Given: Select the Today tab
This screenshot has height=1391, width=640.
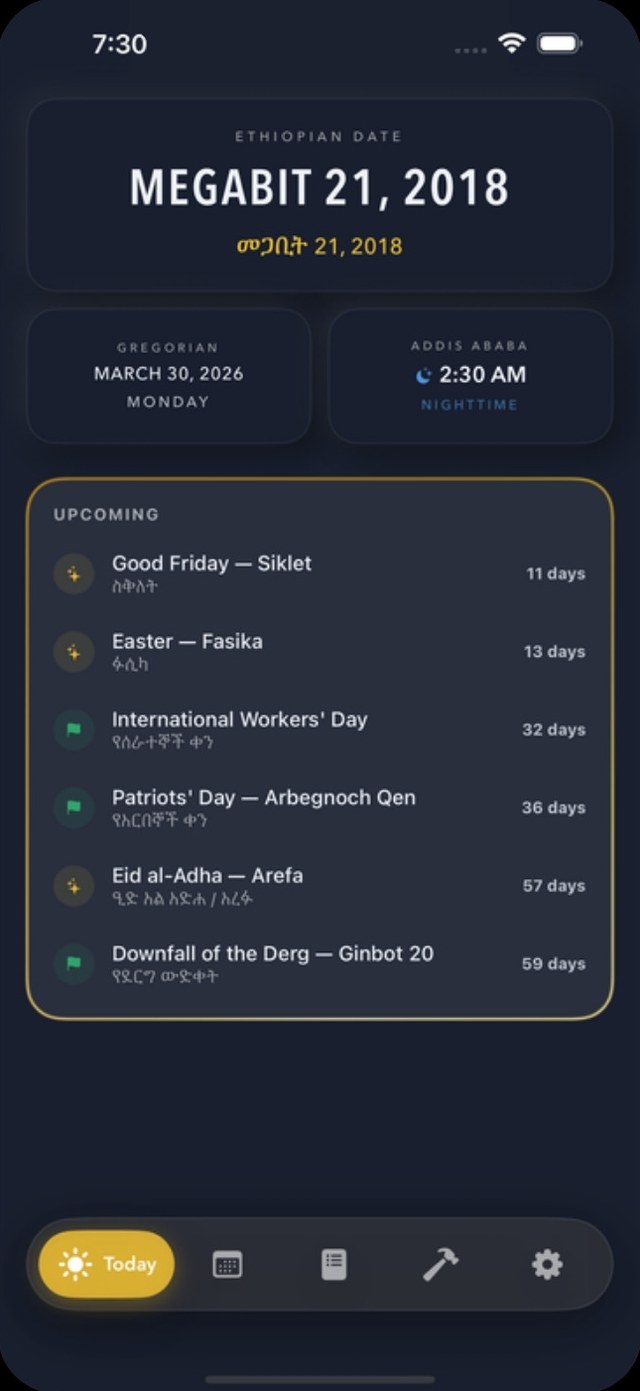Looking at the screenshot, I should 106,1264.
